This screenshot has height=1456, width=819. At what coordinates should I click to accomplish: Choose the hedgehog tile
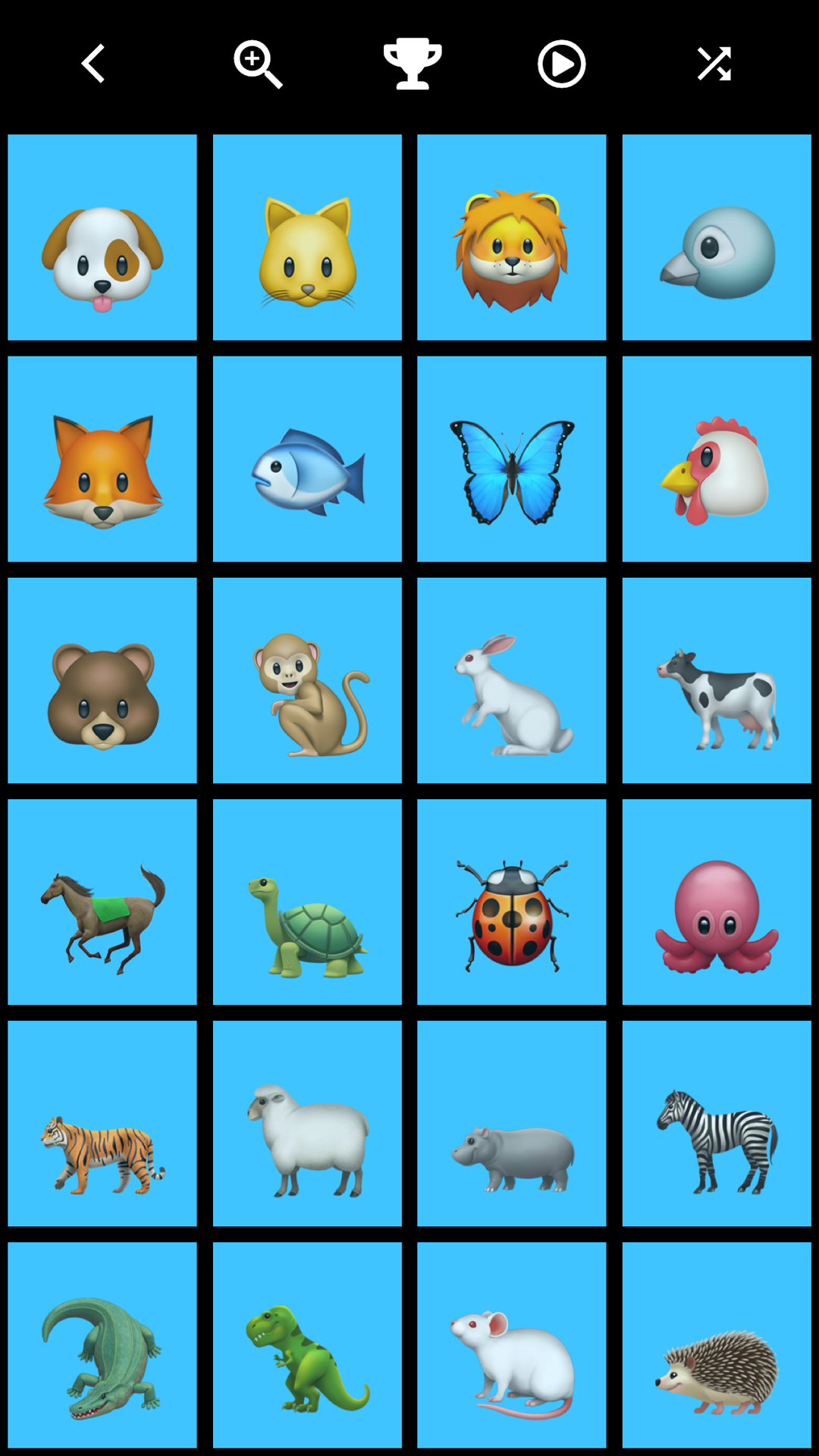[x=717, y=1345]
